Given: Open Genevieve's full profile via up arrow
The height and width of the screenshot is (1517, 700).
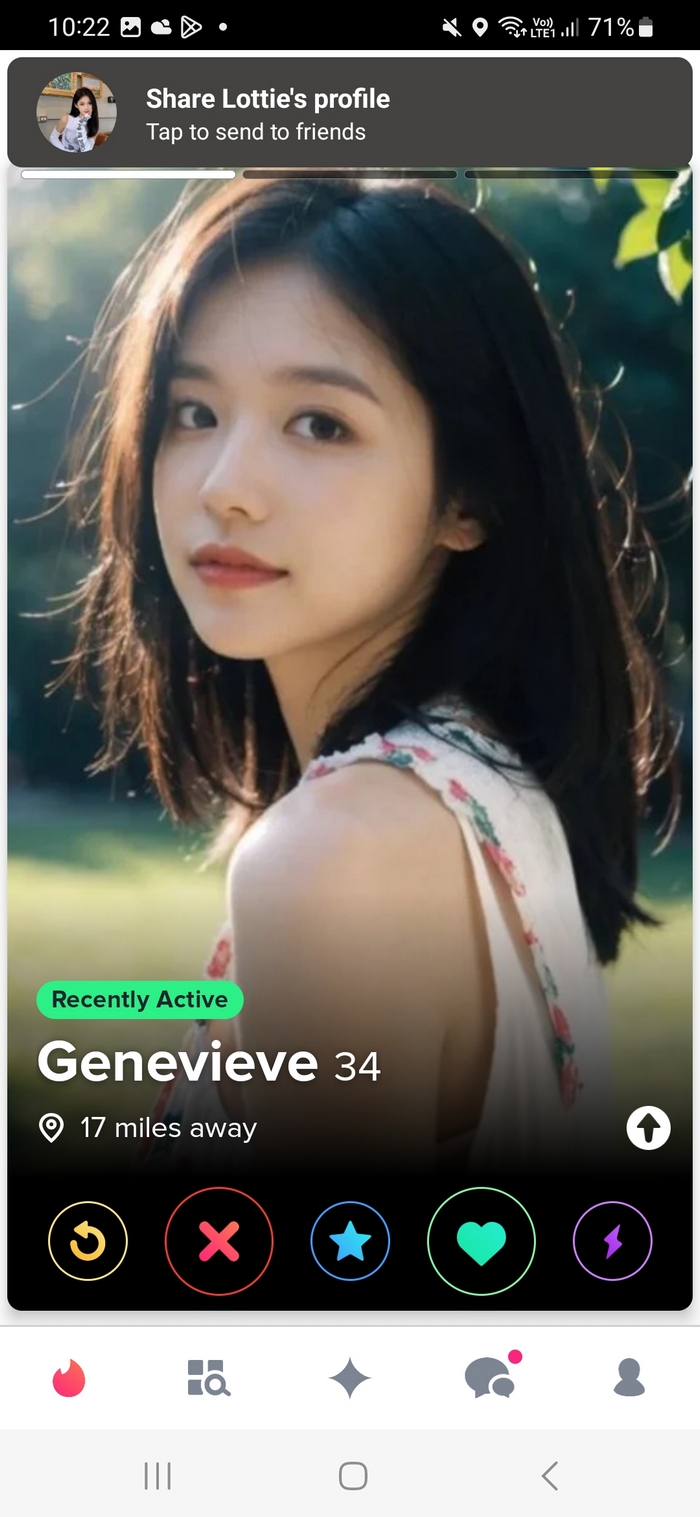Looking at the screenshot, I should click(648, 1128).
